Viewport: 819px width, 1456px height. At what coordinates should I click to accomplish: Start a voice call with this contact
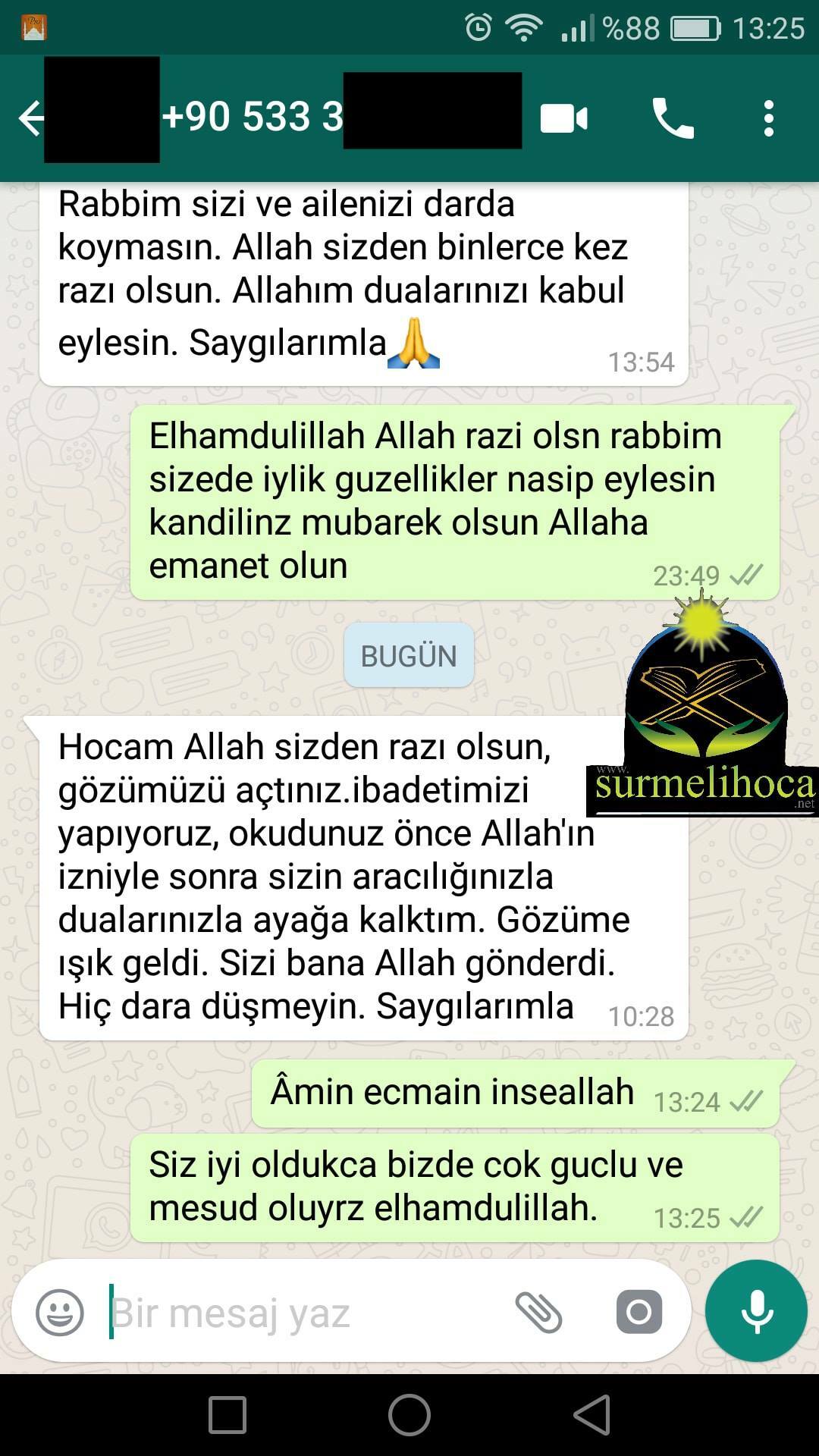click(x=673, y=119)
